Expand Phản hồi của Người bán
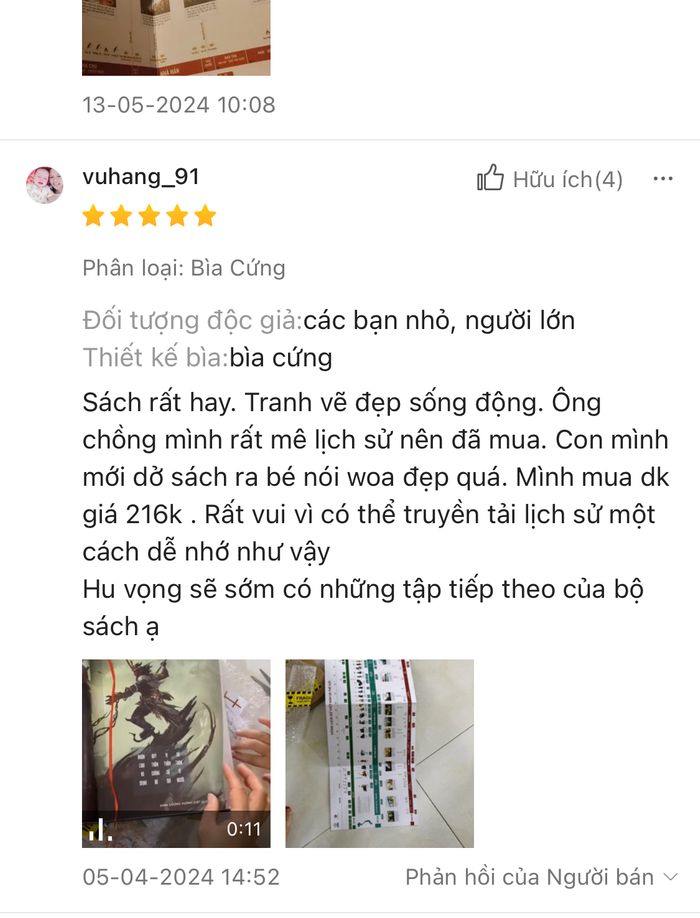 coord(541,877)
